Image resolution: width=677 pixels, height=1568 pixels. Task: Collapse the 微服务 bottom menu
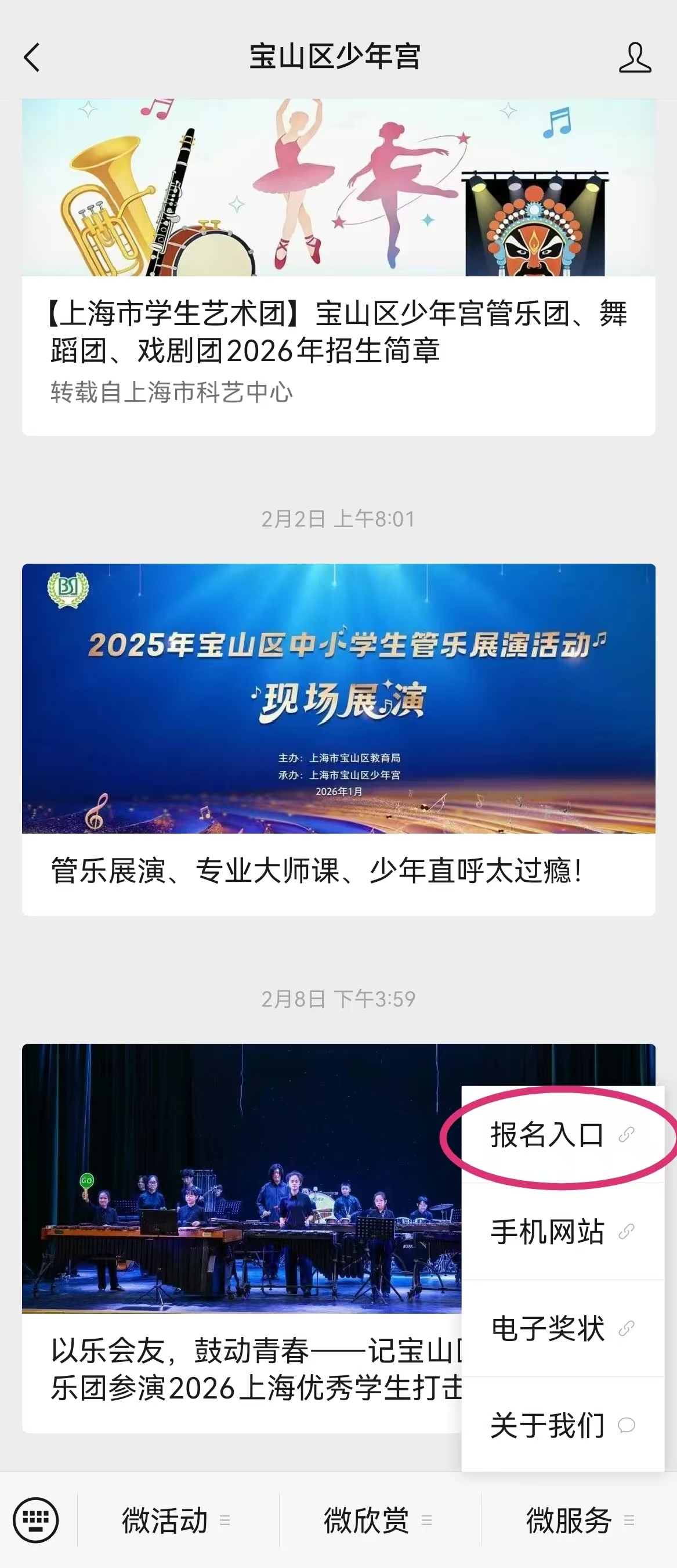click(x=580, y=1520)
